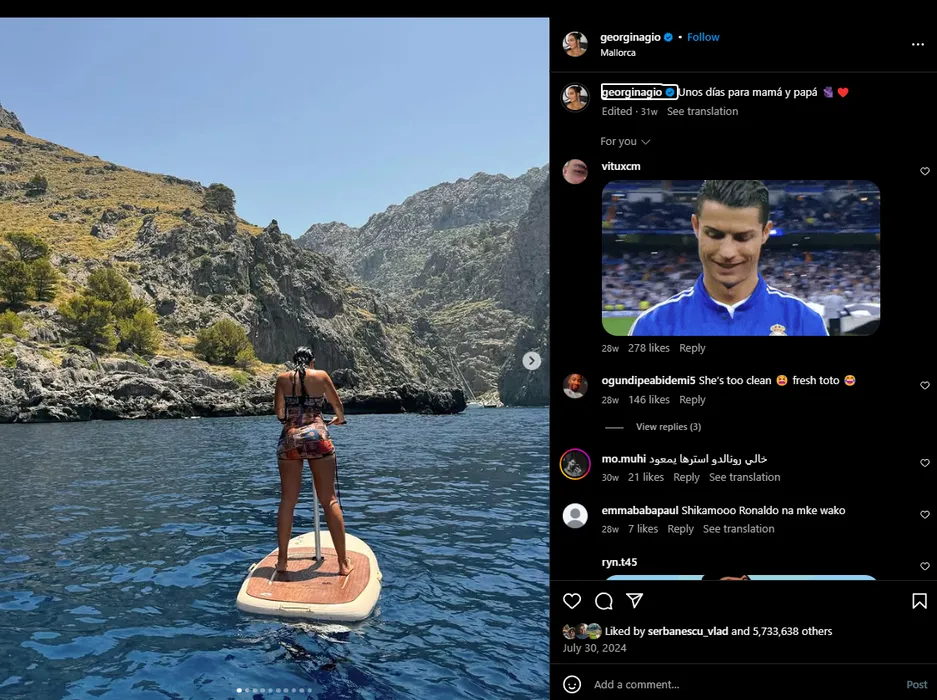Like the post with heart icon
The image size is (937, 700).
(572, 601)
